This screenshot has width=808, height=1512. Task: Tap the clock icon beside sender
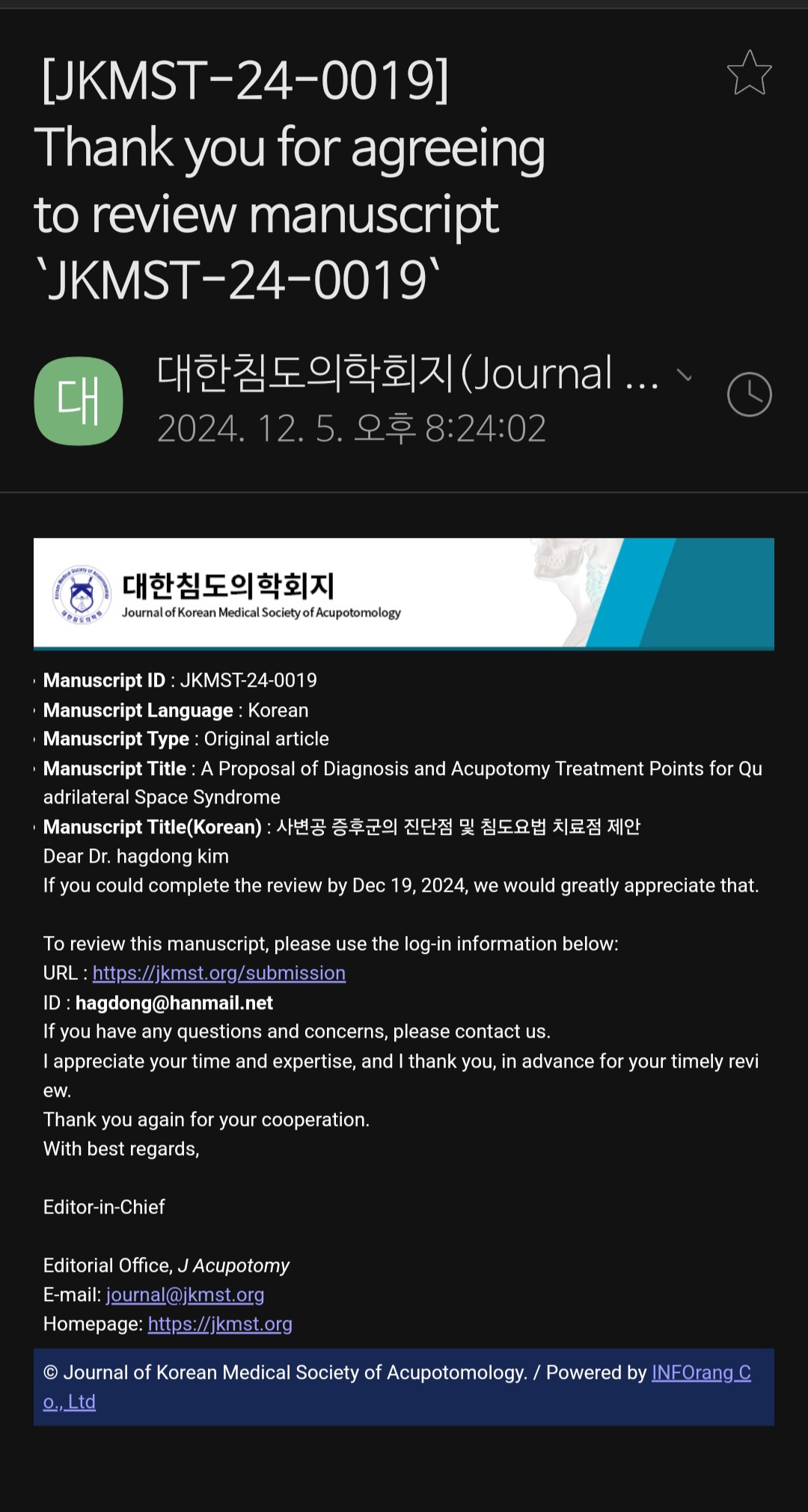(x=749, y=394)
